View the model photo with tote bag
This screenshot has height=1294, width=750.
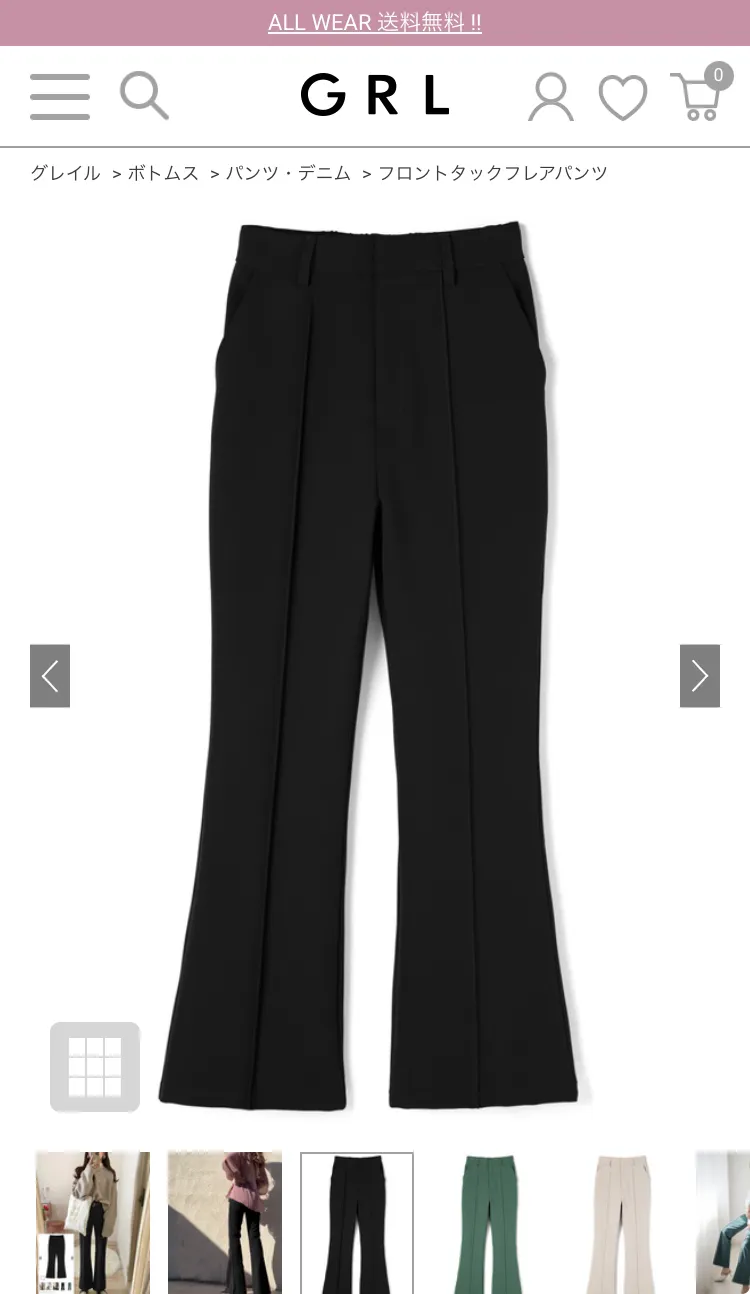click(93, 1224)
